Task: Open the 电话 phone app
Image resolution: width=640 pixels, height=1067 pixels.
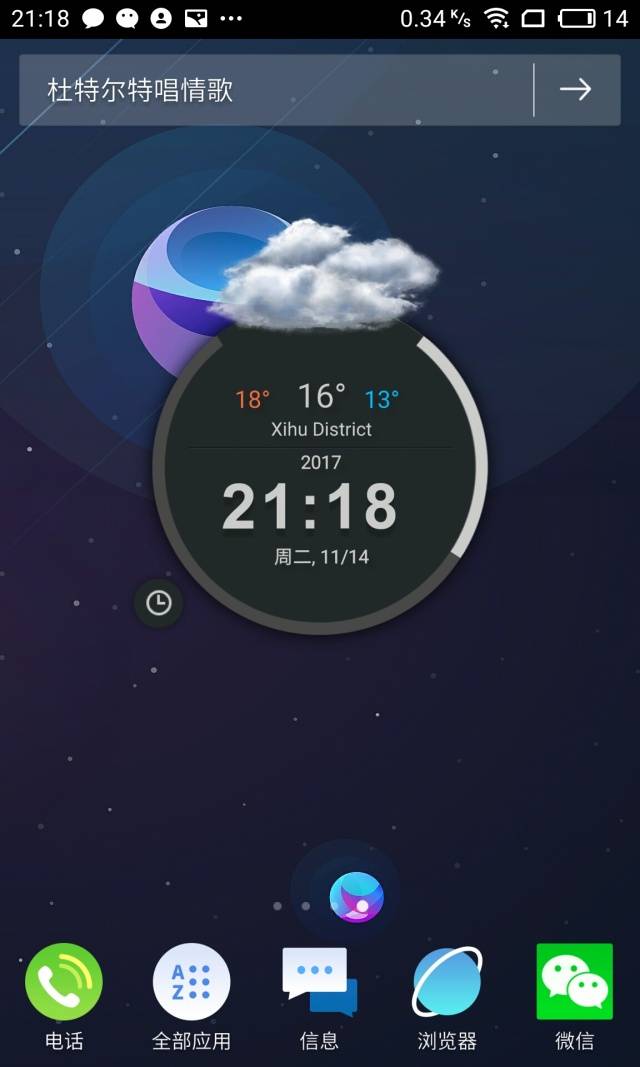Action: click(x=64, y=983)
